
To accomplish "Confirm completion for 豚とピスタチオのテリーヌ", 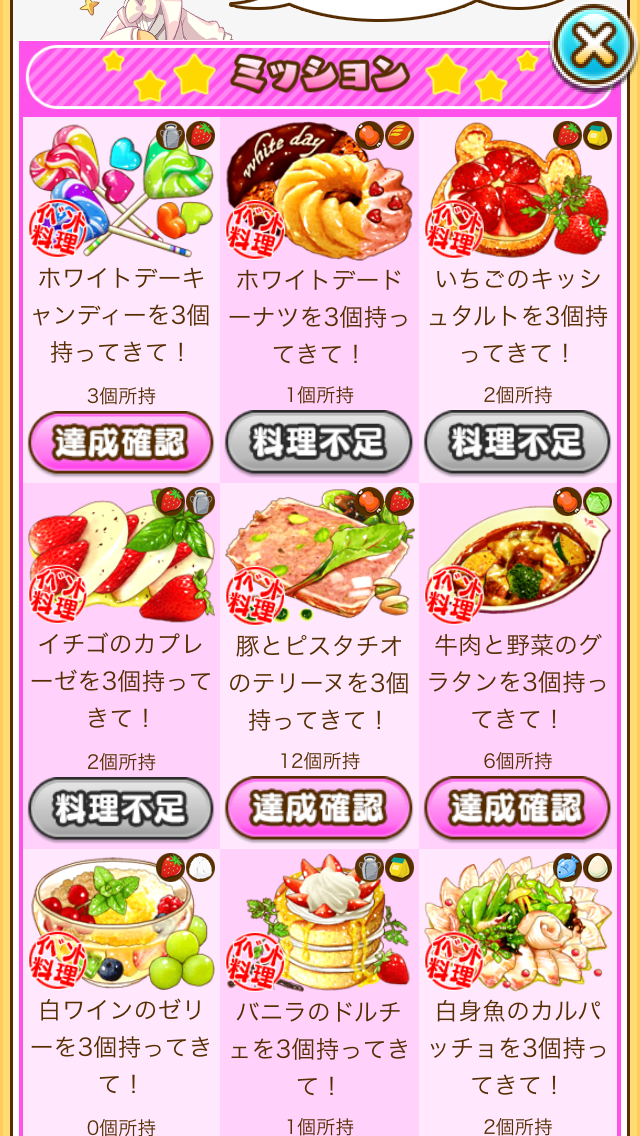I will [319, 808].
